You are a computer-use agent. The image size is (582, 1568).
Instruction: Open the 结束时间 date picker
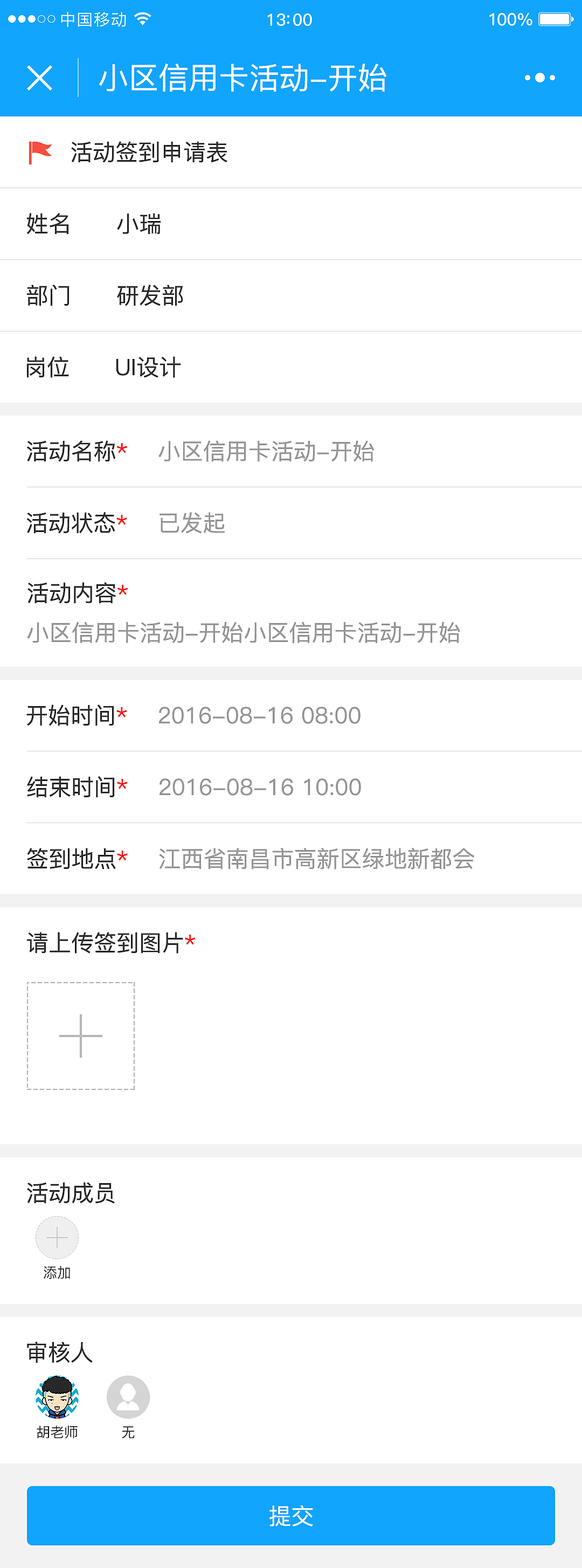click(259, 787)
